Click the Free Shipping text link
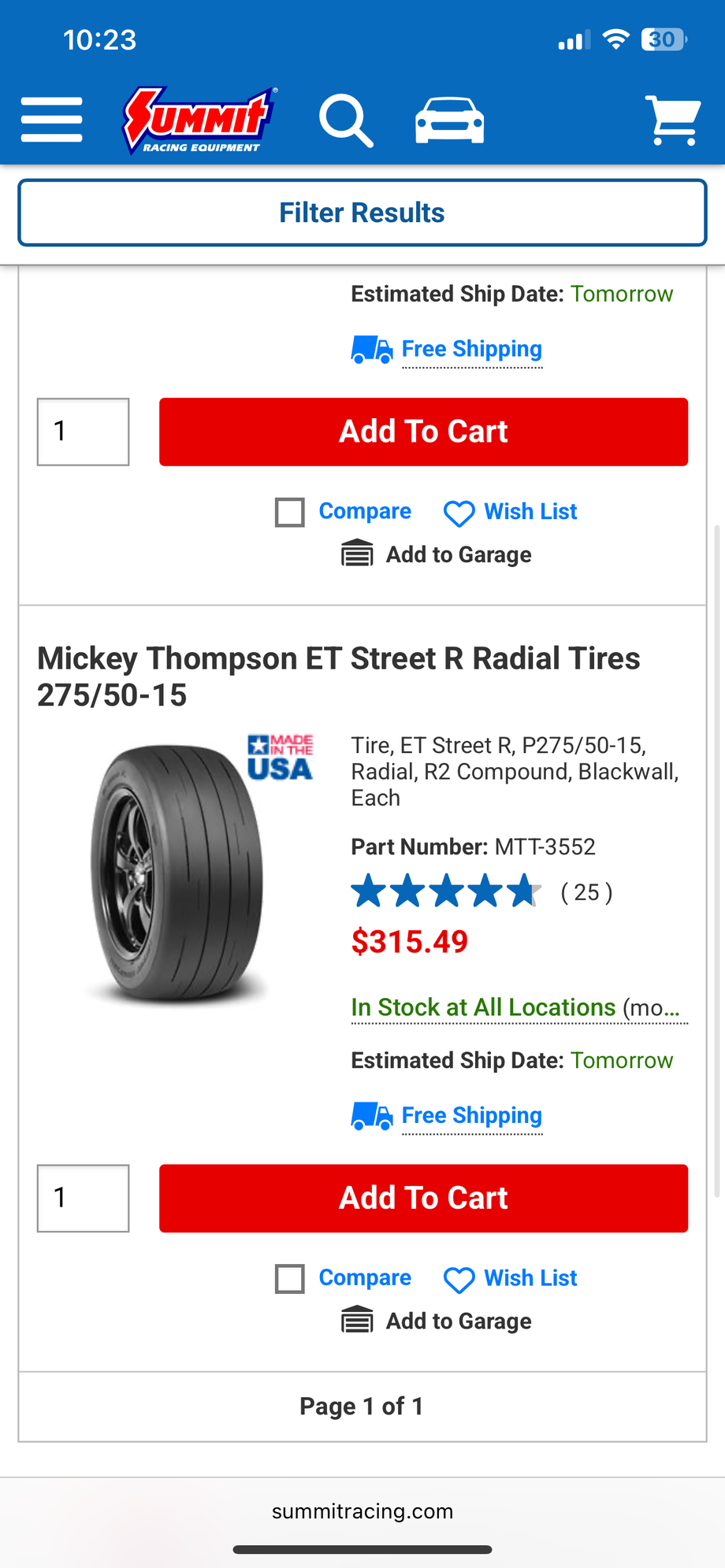 coord(471,349)
